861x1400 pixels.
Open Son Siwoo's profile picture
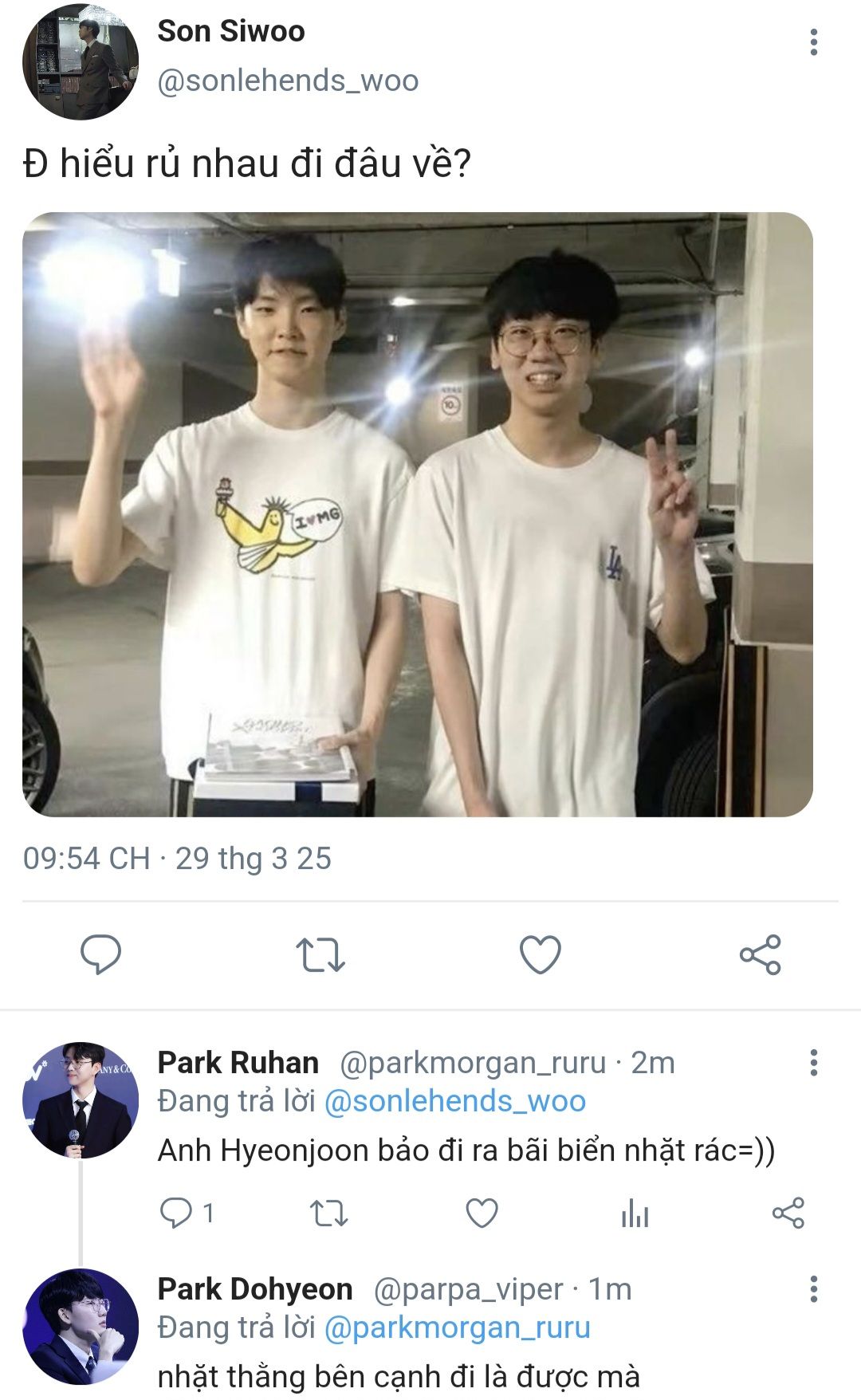tap(80, 61)
